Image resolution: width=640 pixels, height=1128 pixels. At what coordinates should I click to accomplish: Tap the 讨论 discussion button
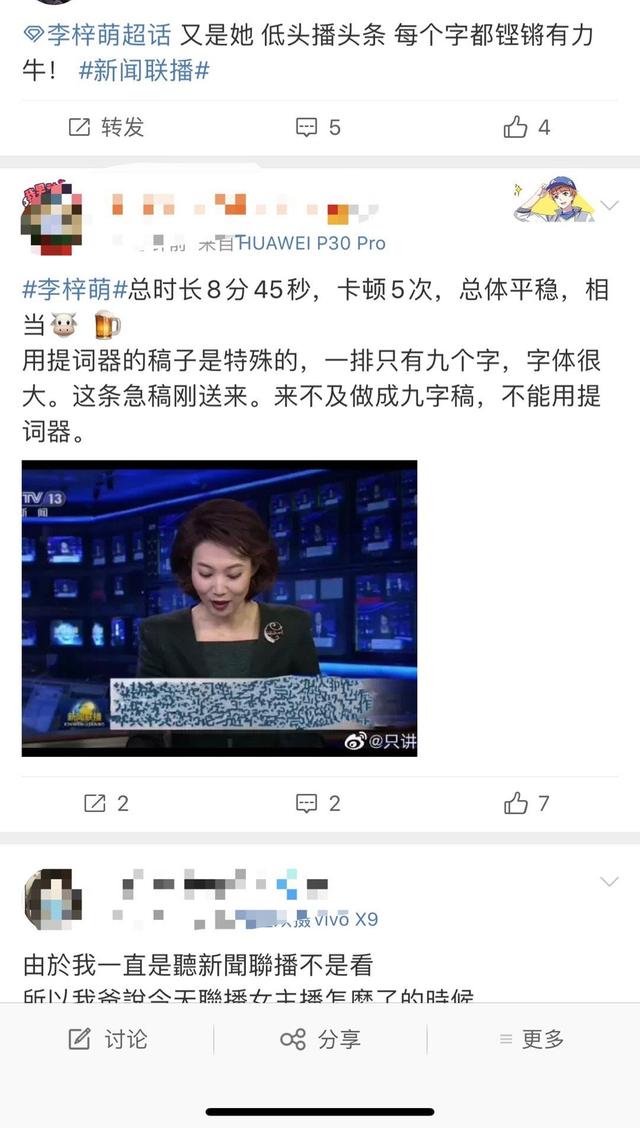point(107,1039)
